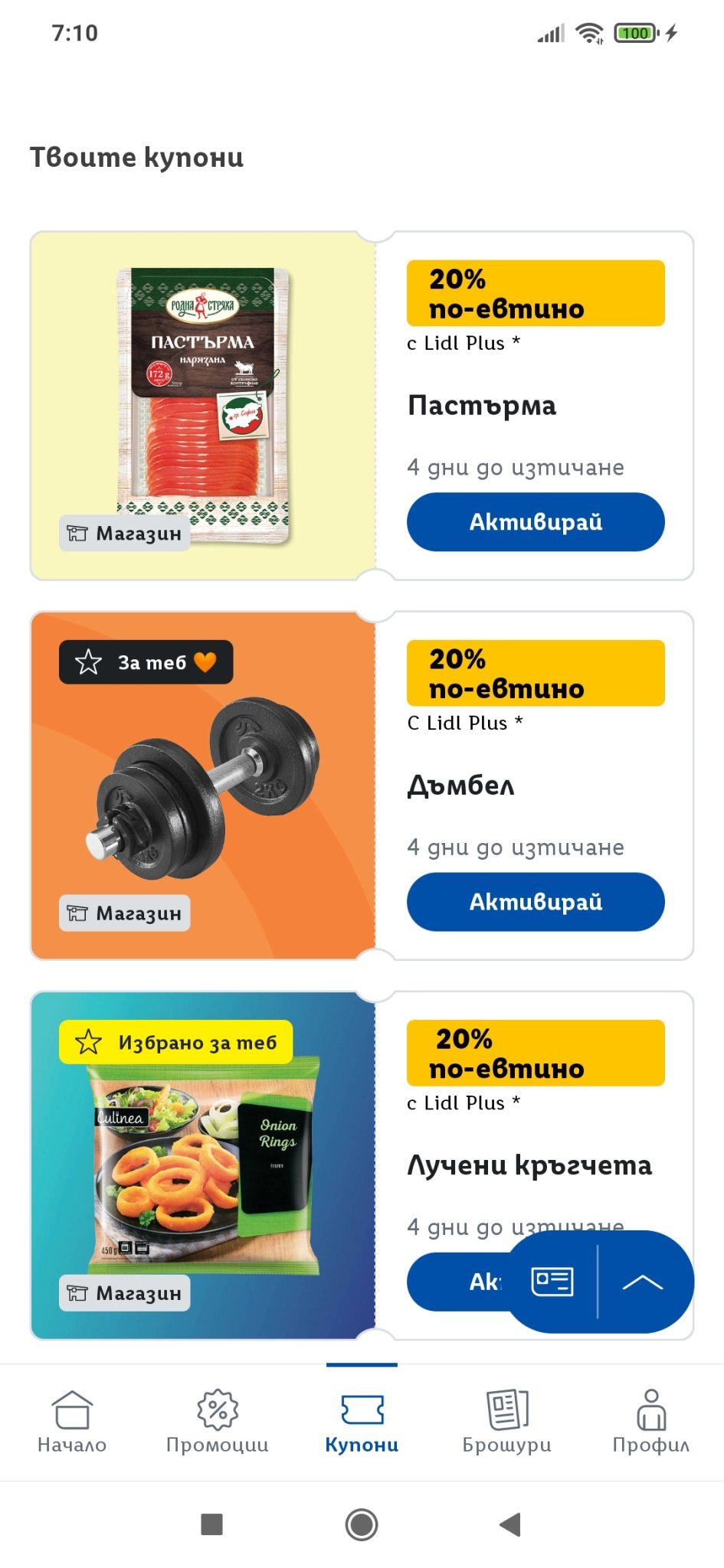Image resolution: width=724 pixels, height=1568 pixels.
Task: Go to the device home screen
Action: click(x=362, y=1524)
